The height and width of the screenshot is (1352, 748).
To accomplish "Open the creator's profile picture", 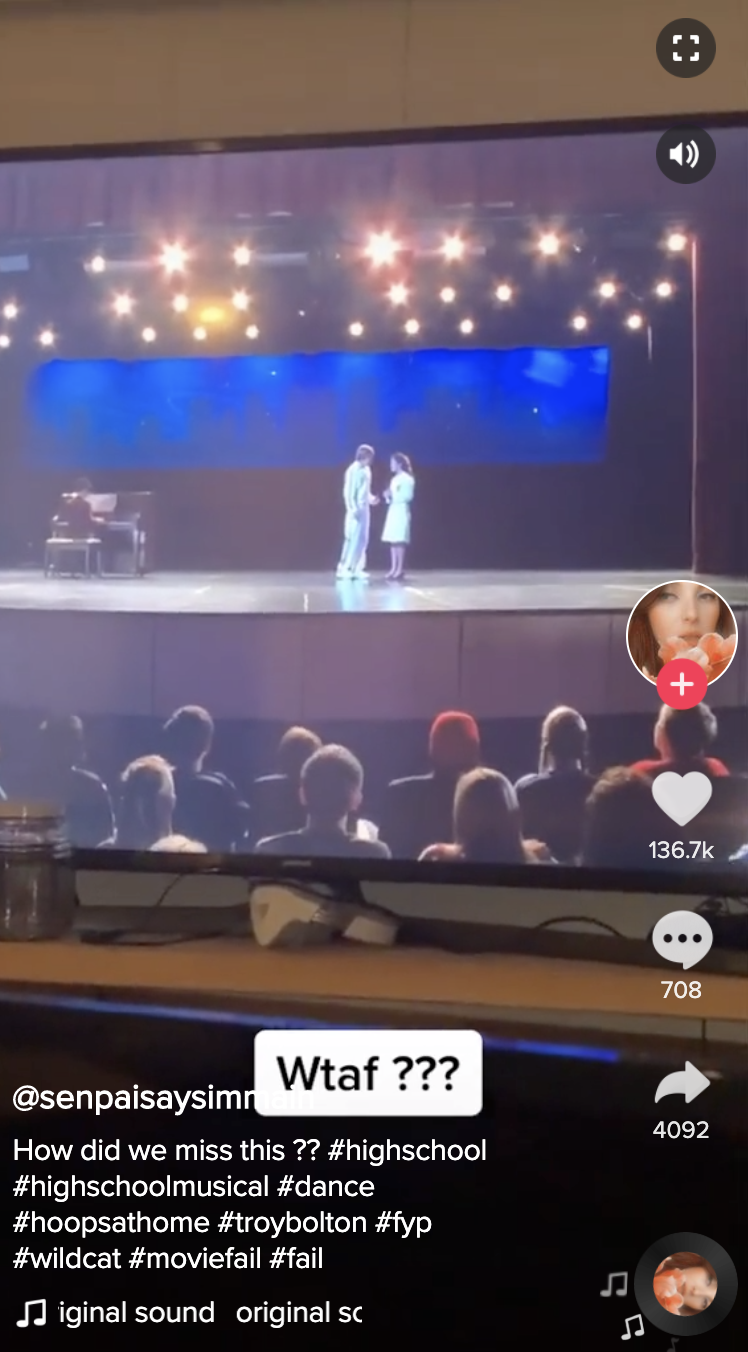I will 682,635.
